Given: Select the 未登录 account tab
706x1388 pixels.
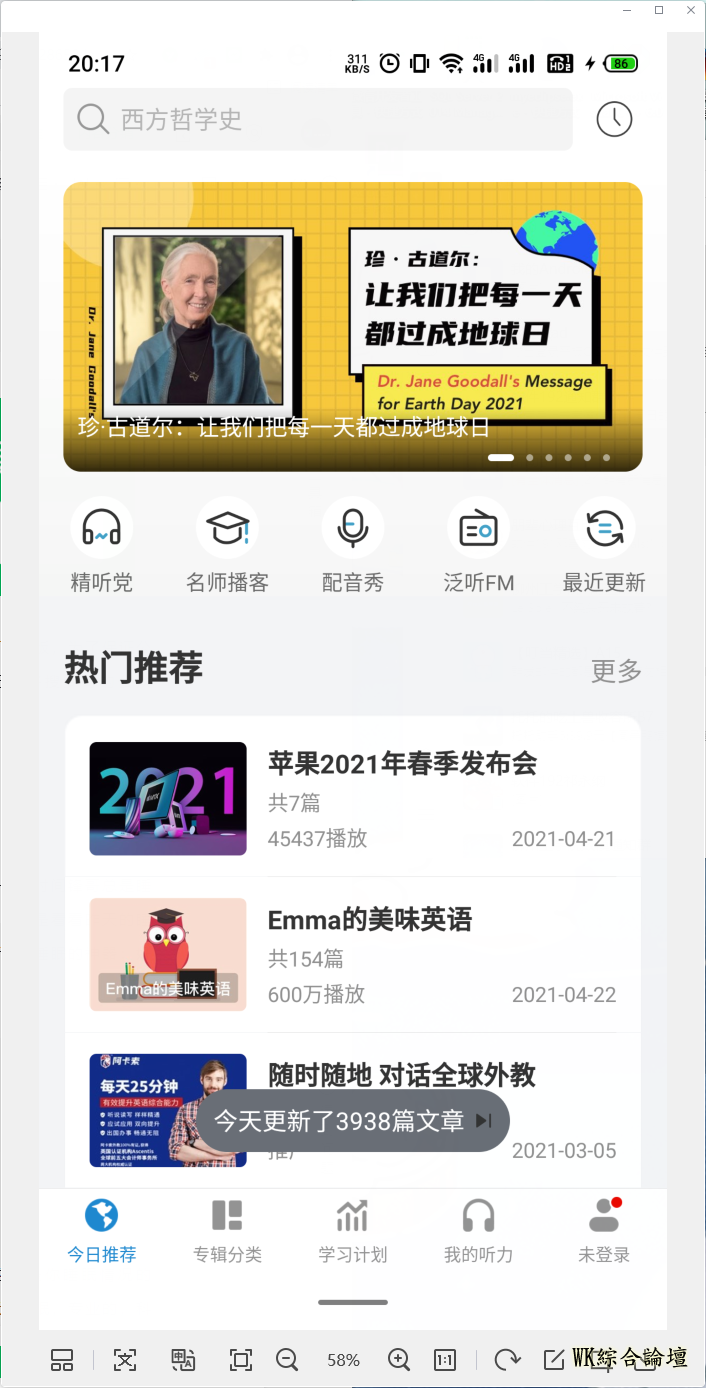Looking at the screenshot, I should (604, 1232).
